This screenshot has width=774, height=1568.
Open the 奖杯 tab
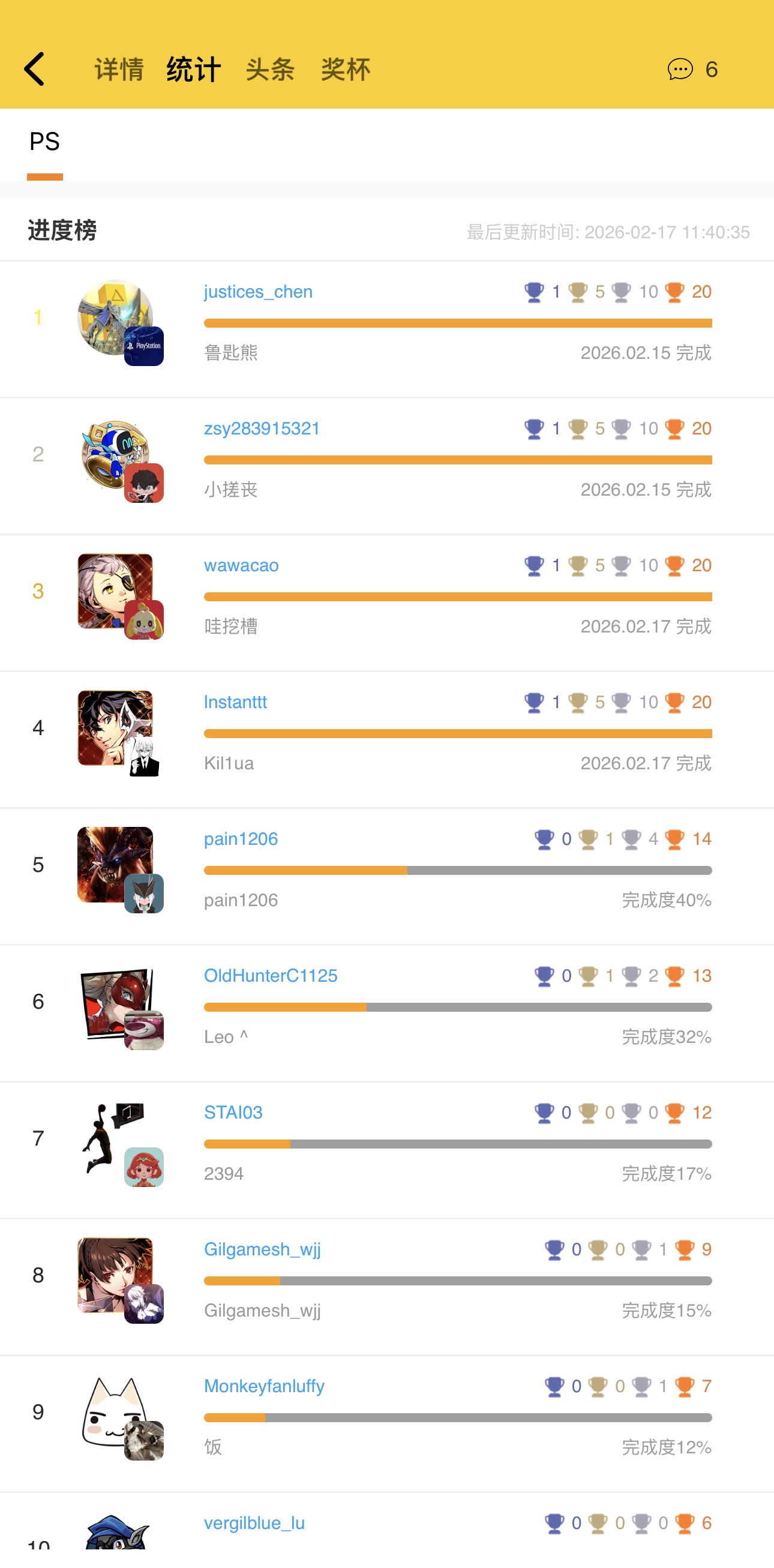click(345, 70)
